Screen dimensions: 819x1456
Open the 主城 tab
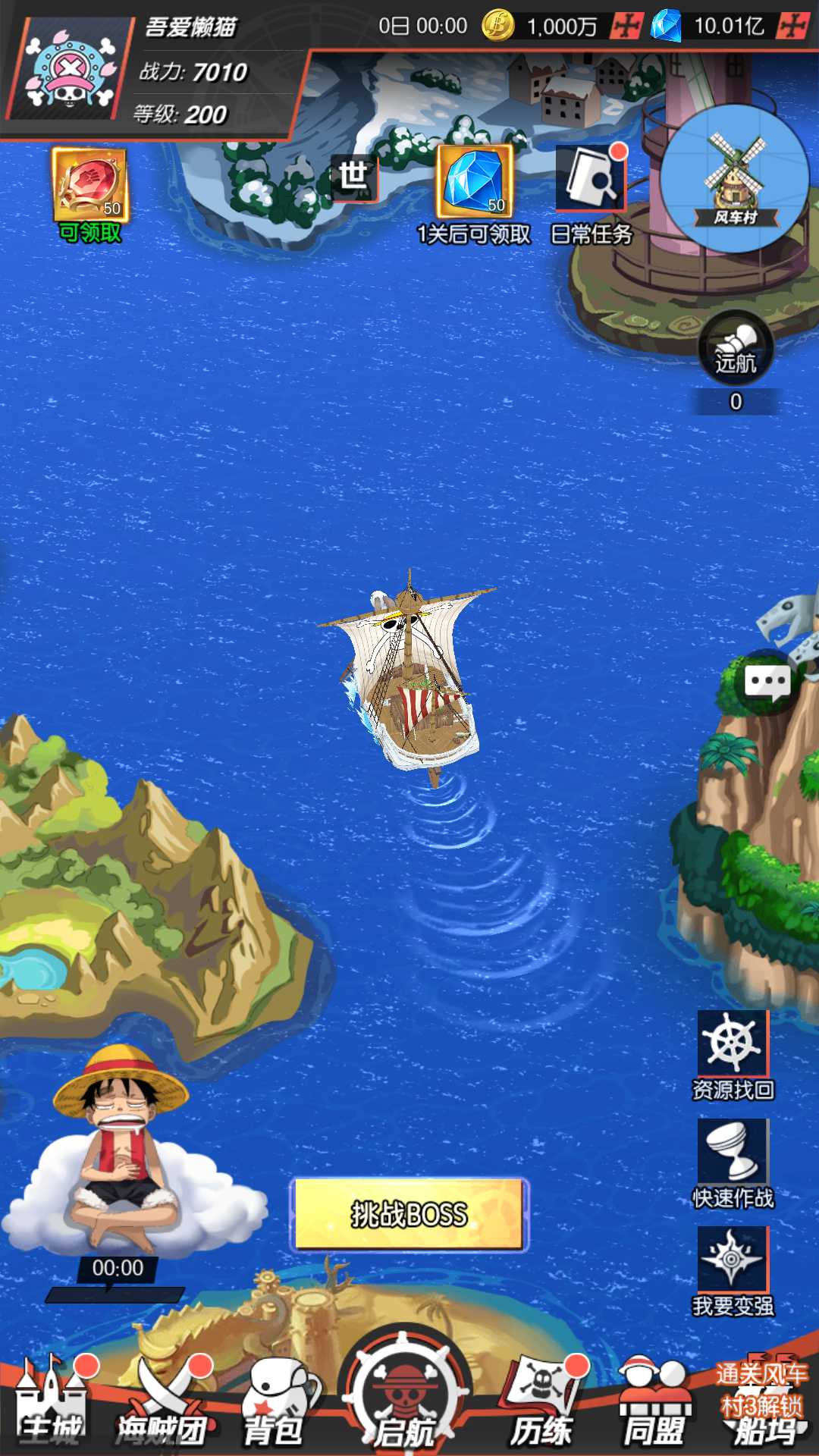(52, 1404)
